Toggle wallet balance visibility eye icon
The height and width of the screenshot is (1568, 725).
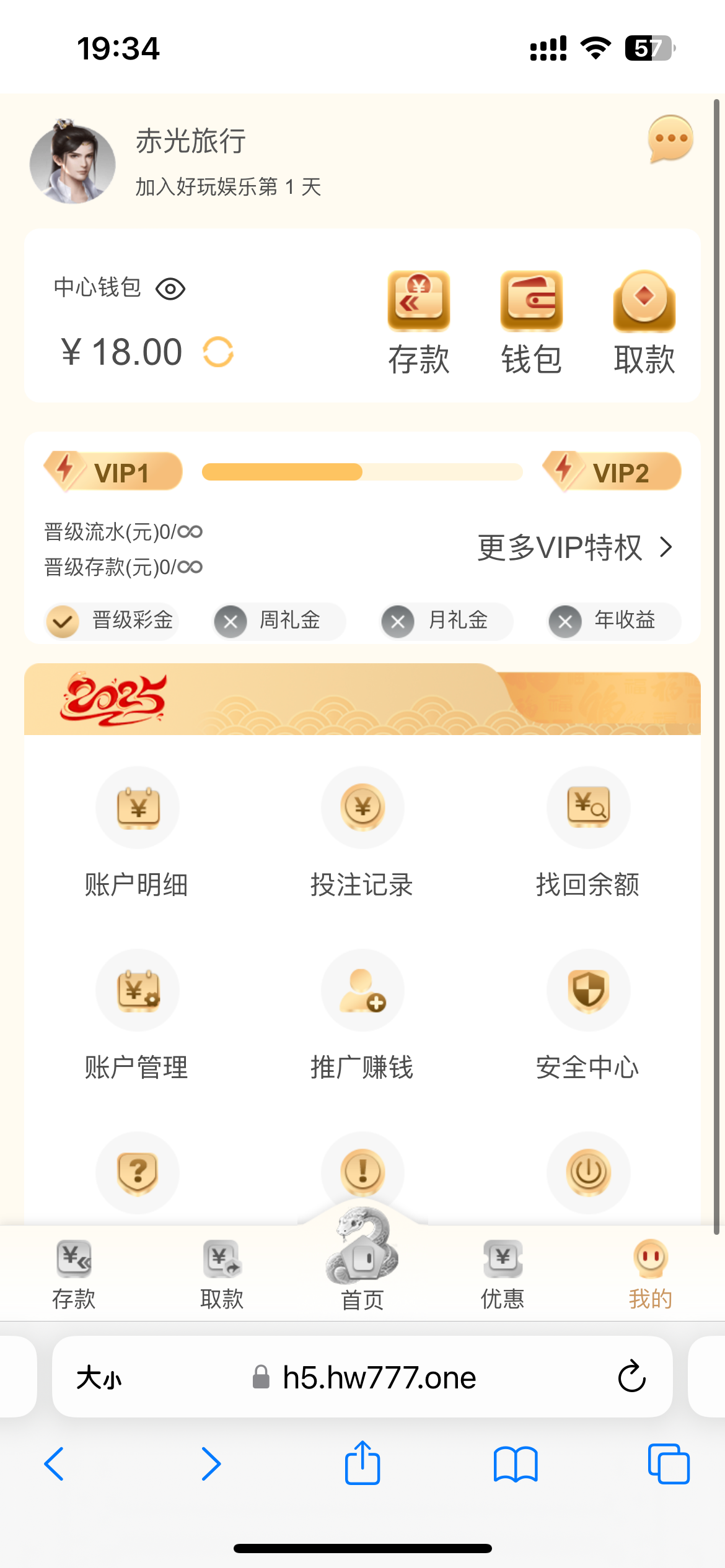(170, 289)
